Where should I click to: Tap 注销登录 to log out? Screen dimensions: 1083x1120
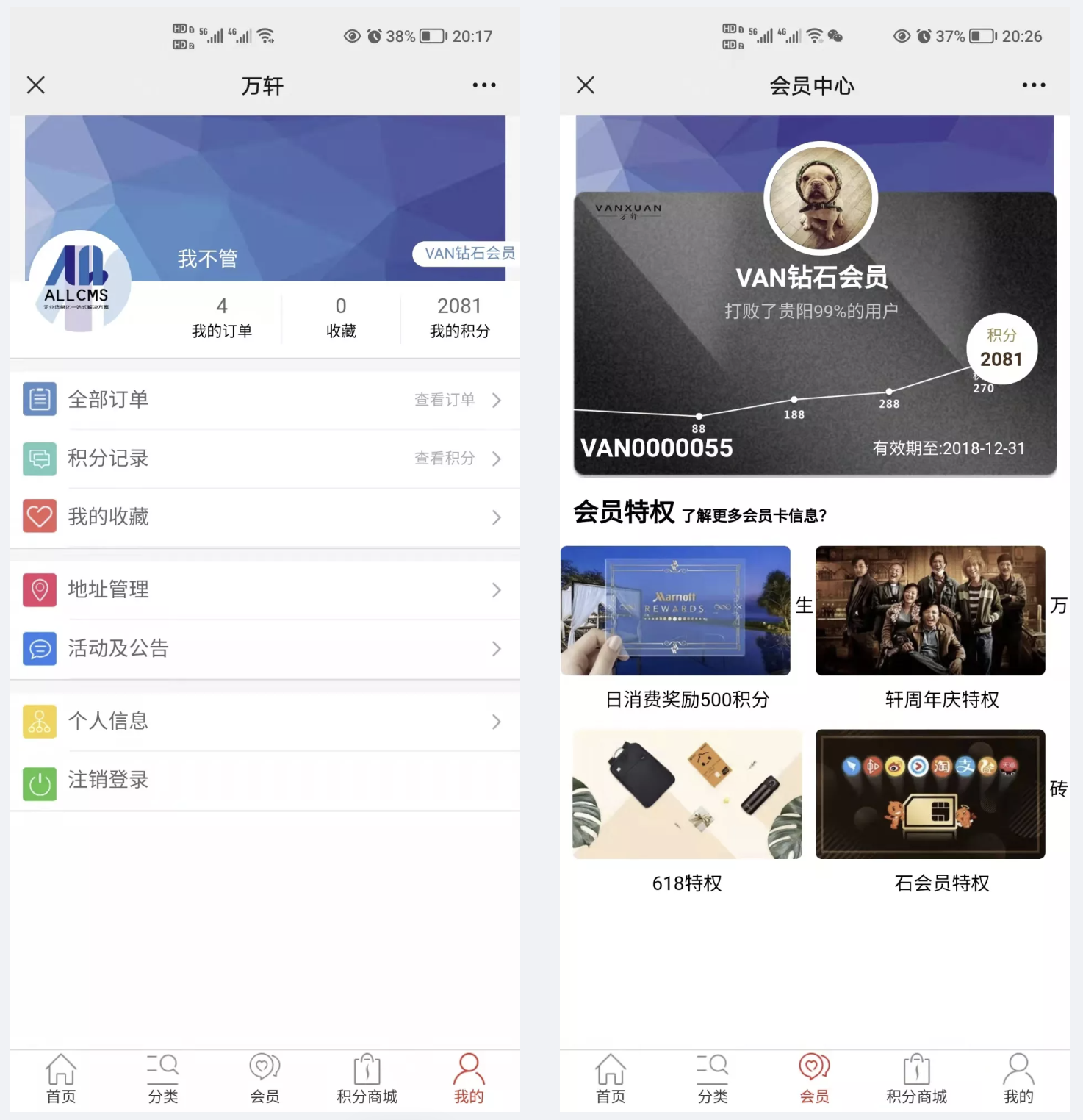pyautogui.click(x=265, y=780)
